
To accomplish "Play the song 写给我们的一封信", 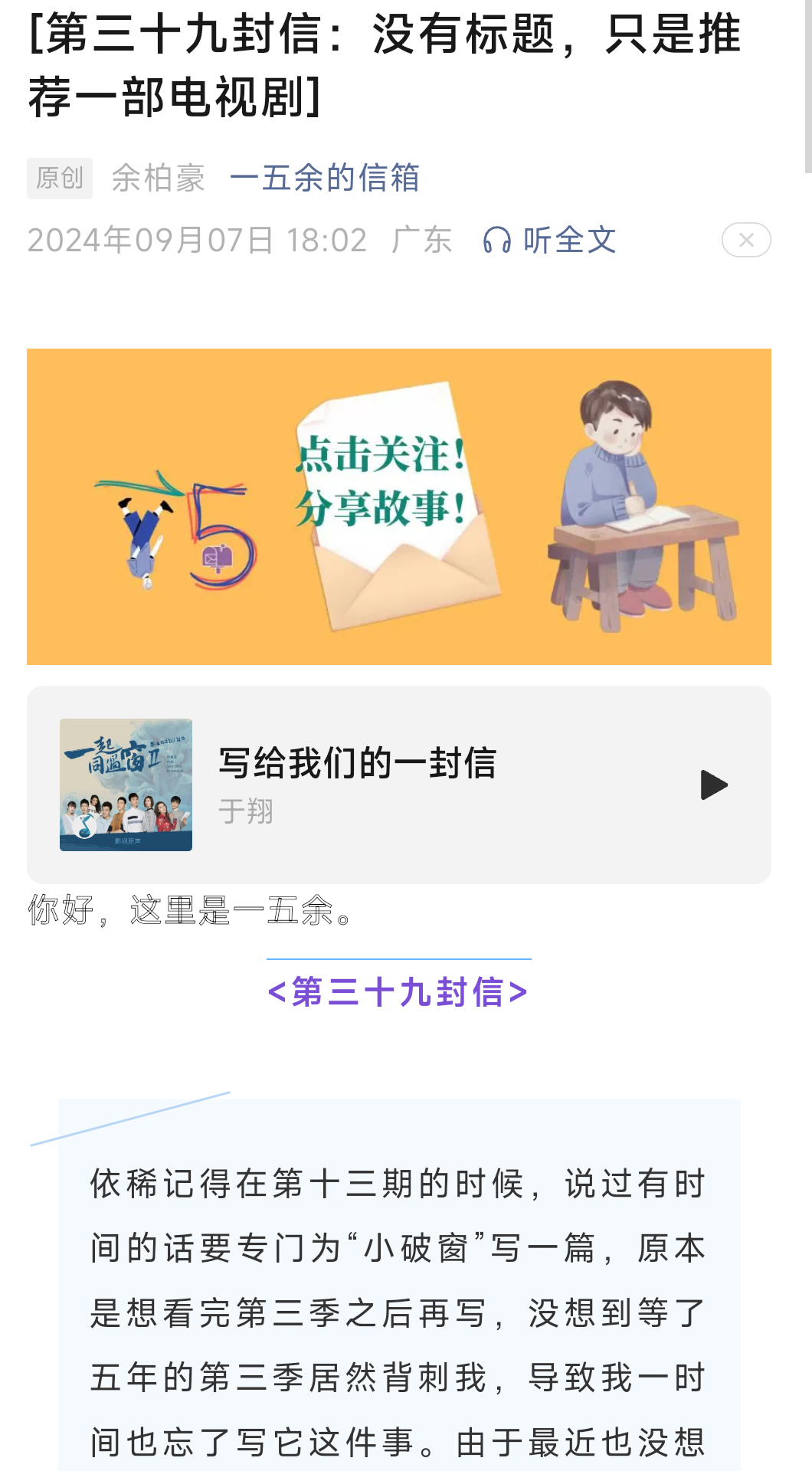I will pos(713,785).
